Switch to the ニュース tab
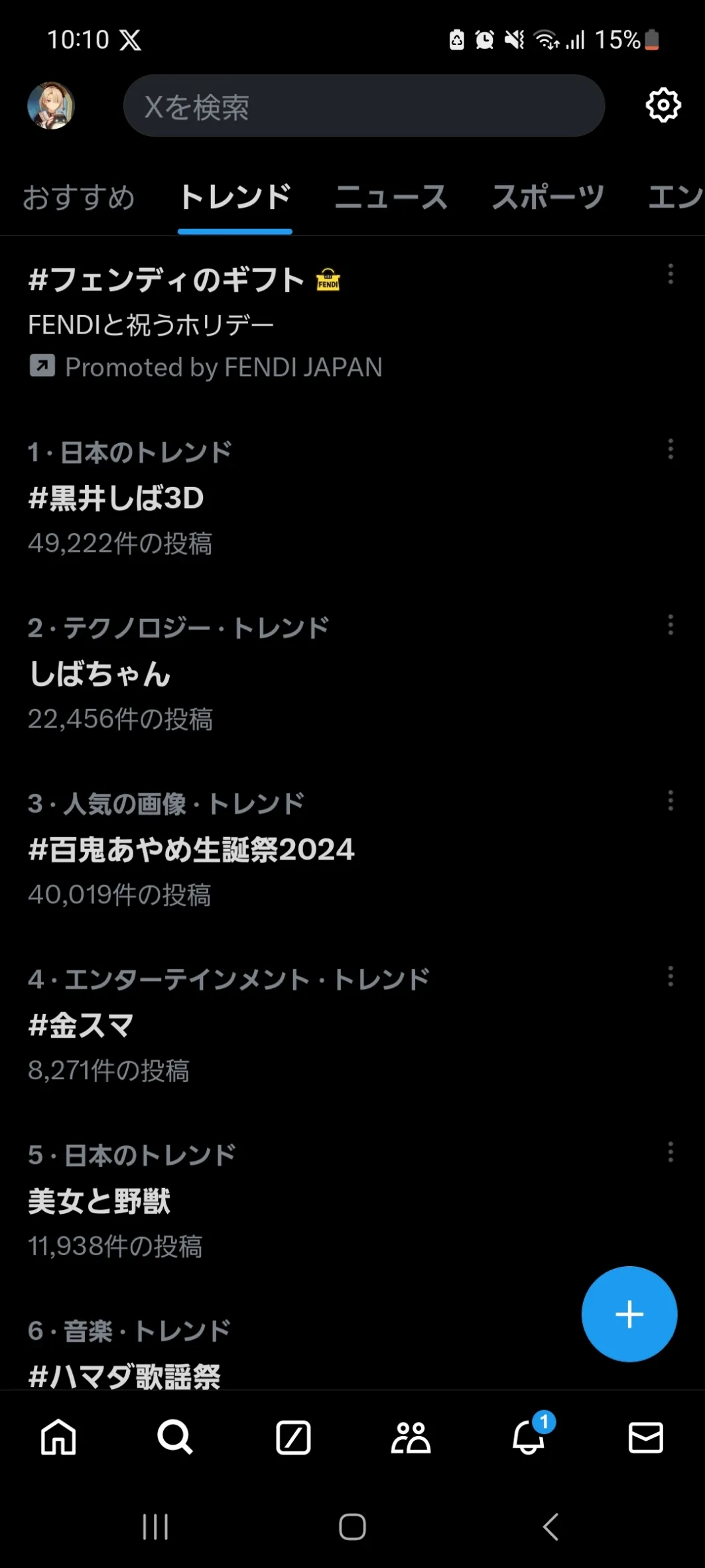 coord(391,198)
